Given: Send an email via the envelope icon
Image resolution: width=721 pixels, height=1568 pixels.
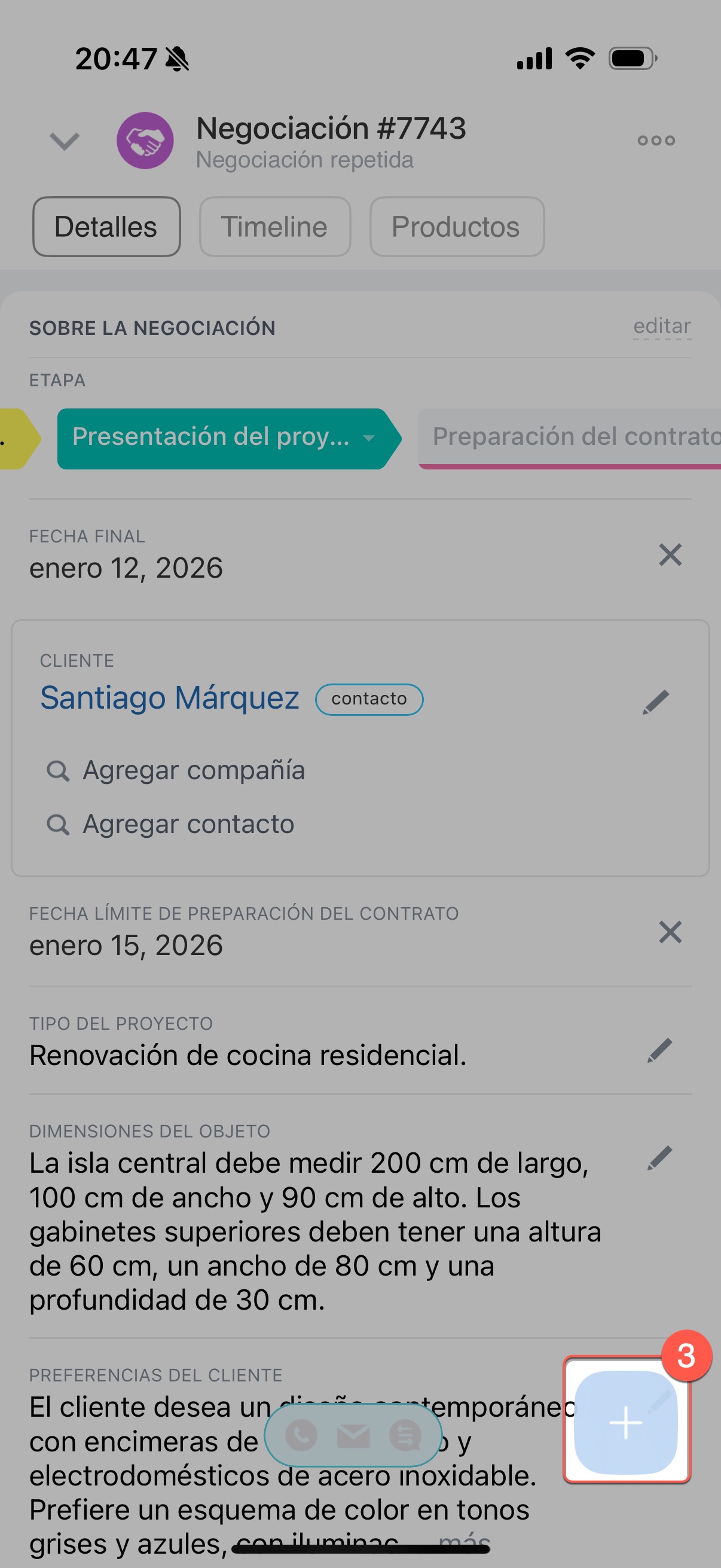Looking at the screenshot, I should pyautogui.click(x=353, y=1435).
